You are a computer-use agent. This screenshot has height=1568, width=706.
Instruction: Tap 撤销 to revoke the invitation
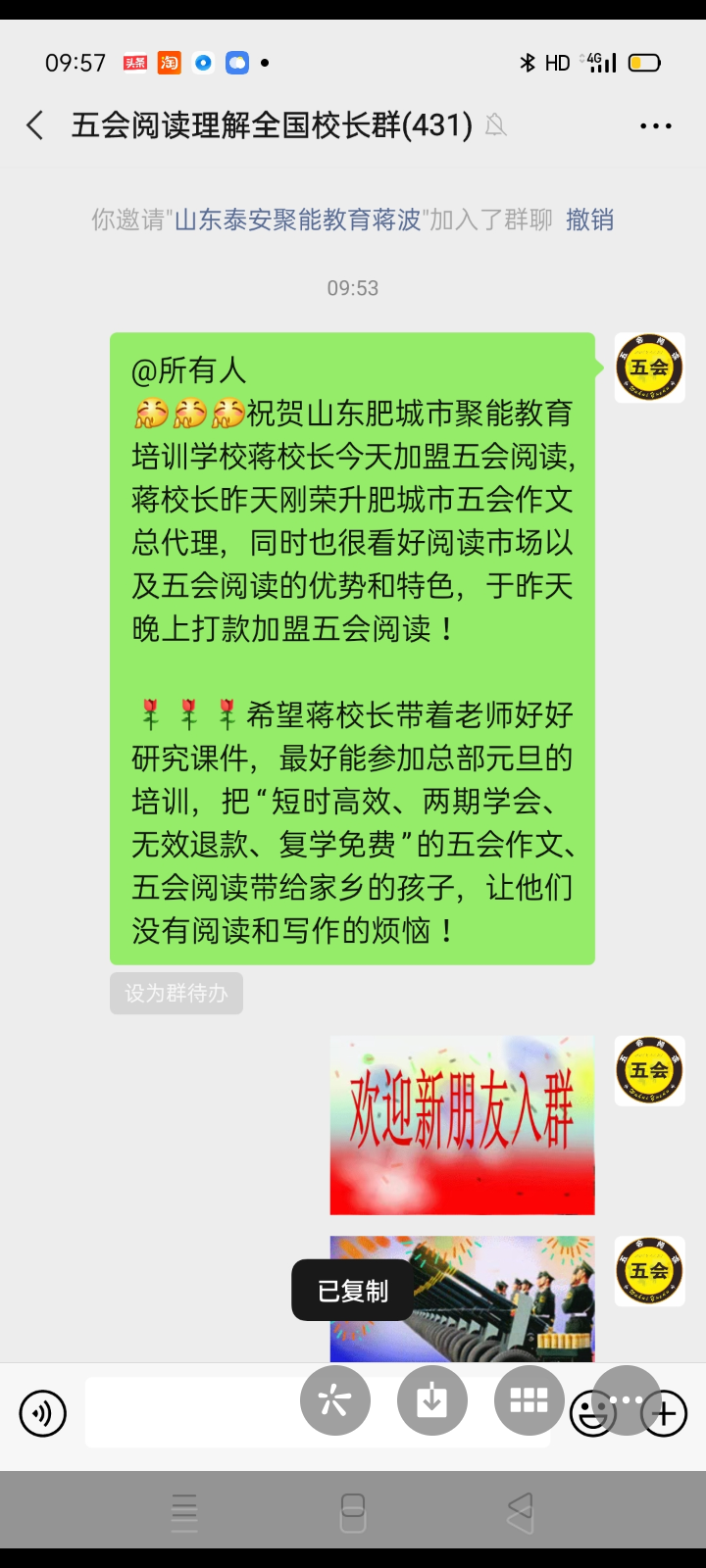tap(589, 220)
